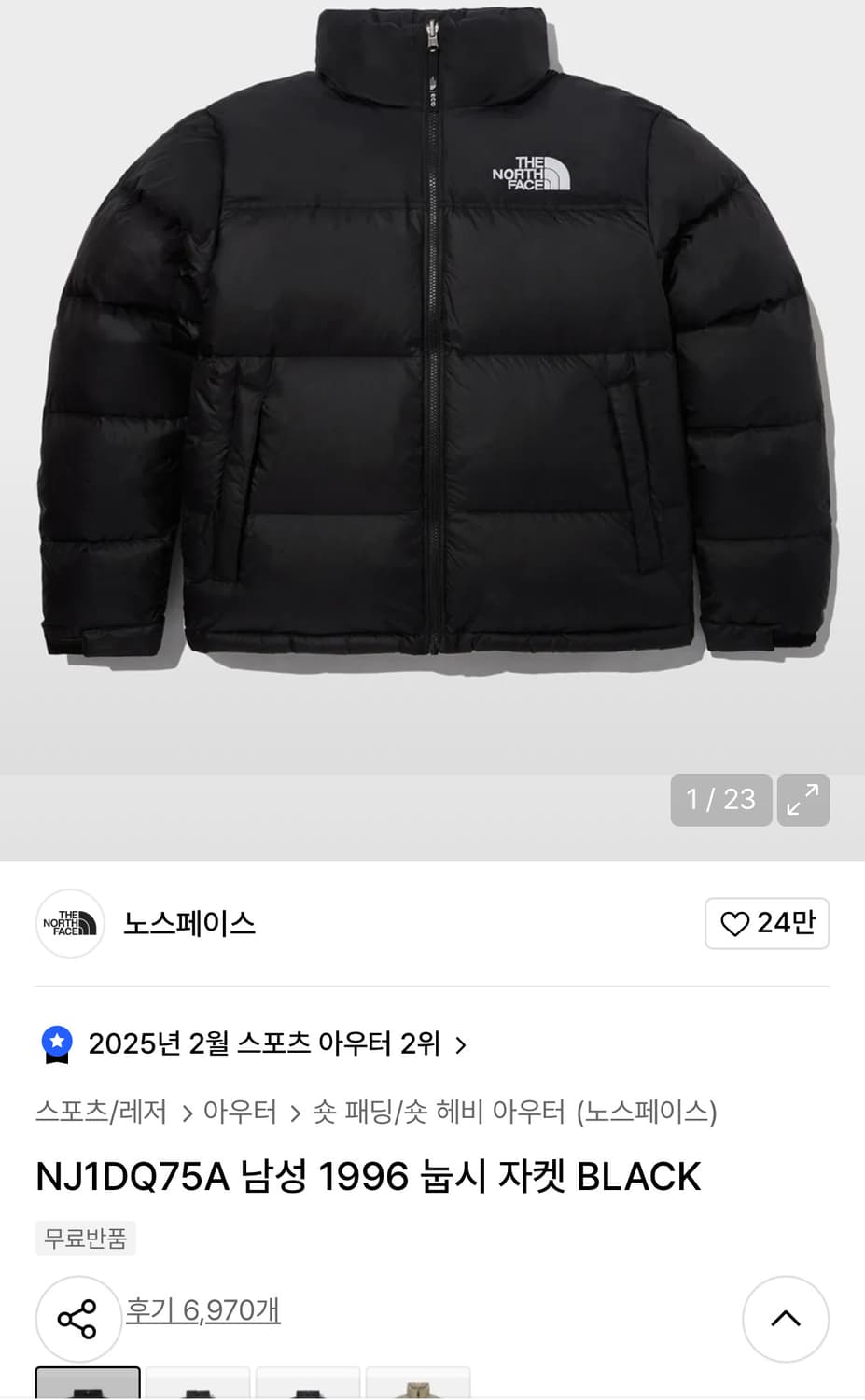Expand breadcrumb arrow after 스포츠/레저
865x1400 pixels.
[192, 1113]
